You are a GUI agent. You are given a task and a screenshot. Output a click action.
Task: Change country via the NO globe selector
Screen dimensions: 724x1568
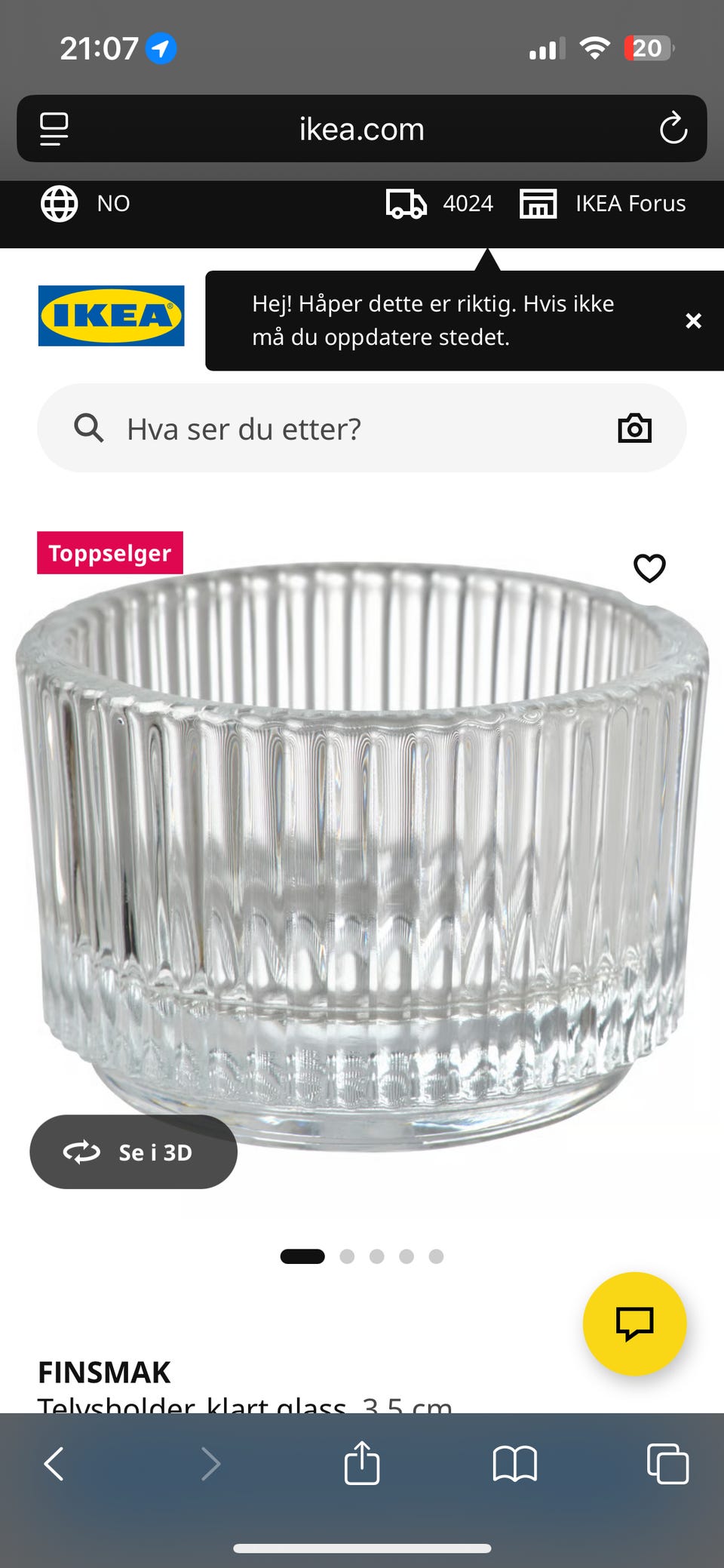click(x=84, y=204)
